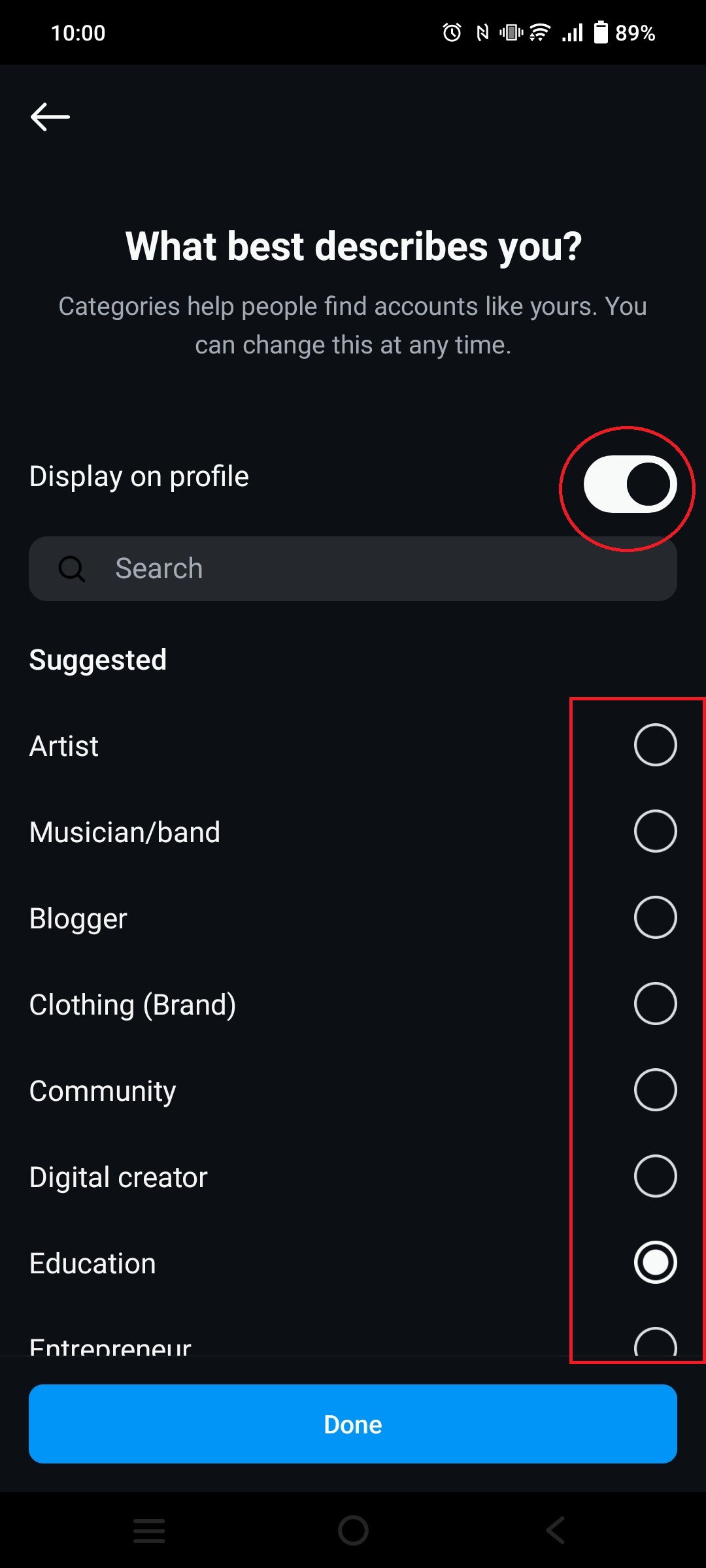
Task: Open the system recent apps
Action: tap(149, 1530)
